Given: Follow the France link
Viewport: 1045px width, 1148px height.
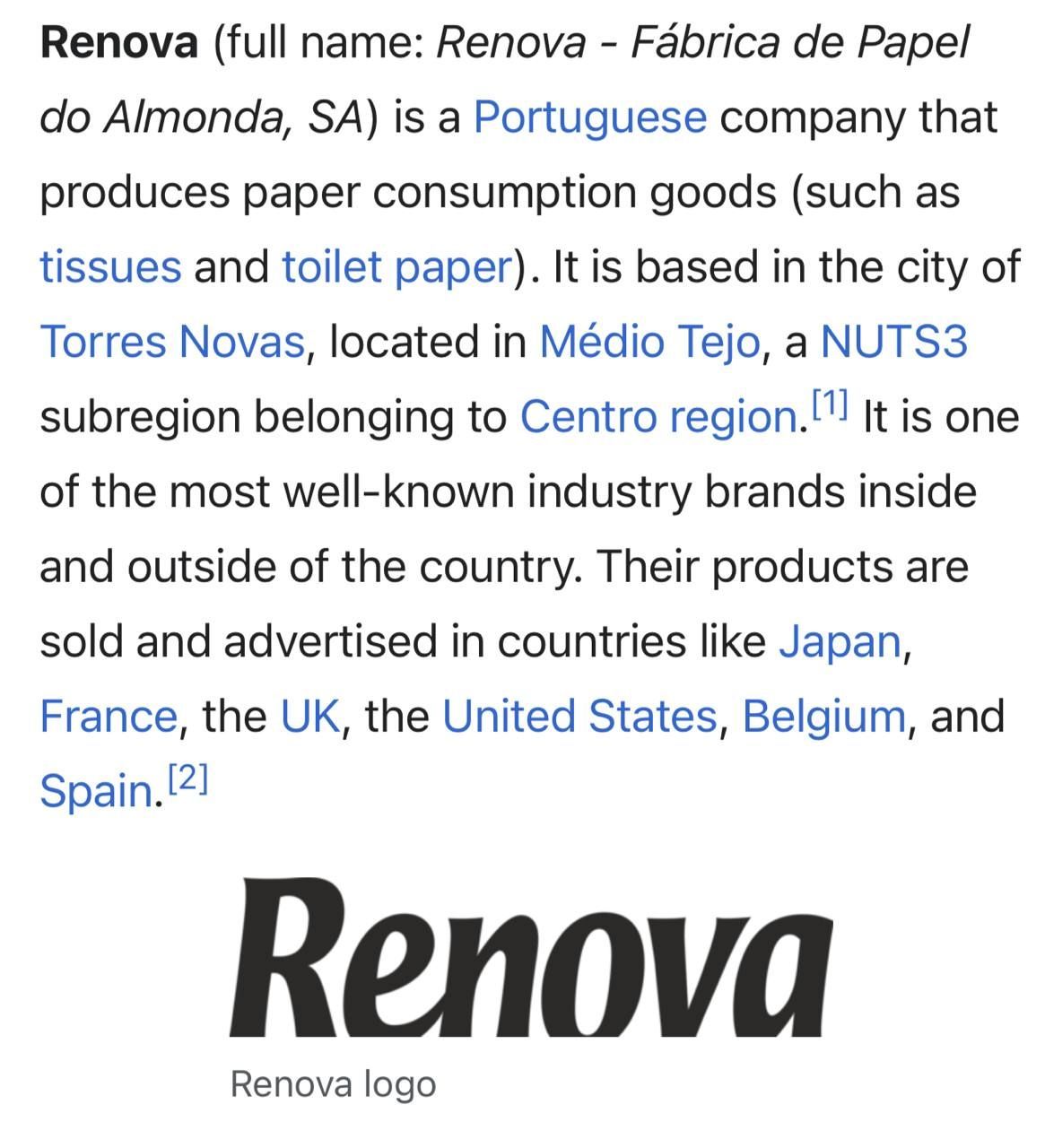Looking at the screenshot, I should (x=109, y=716).
